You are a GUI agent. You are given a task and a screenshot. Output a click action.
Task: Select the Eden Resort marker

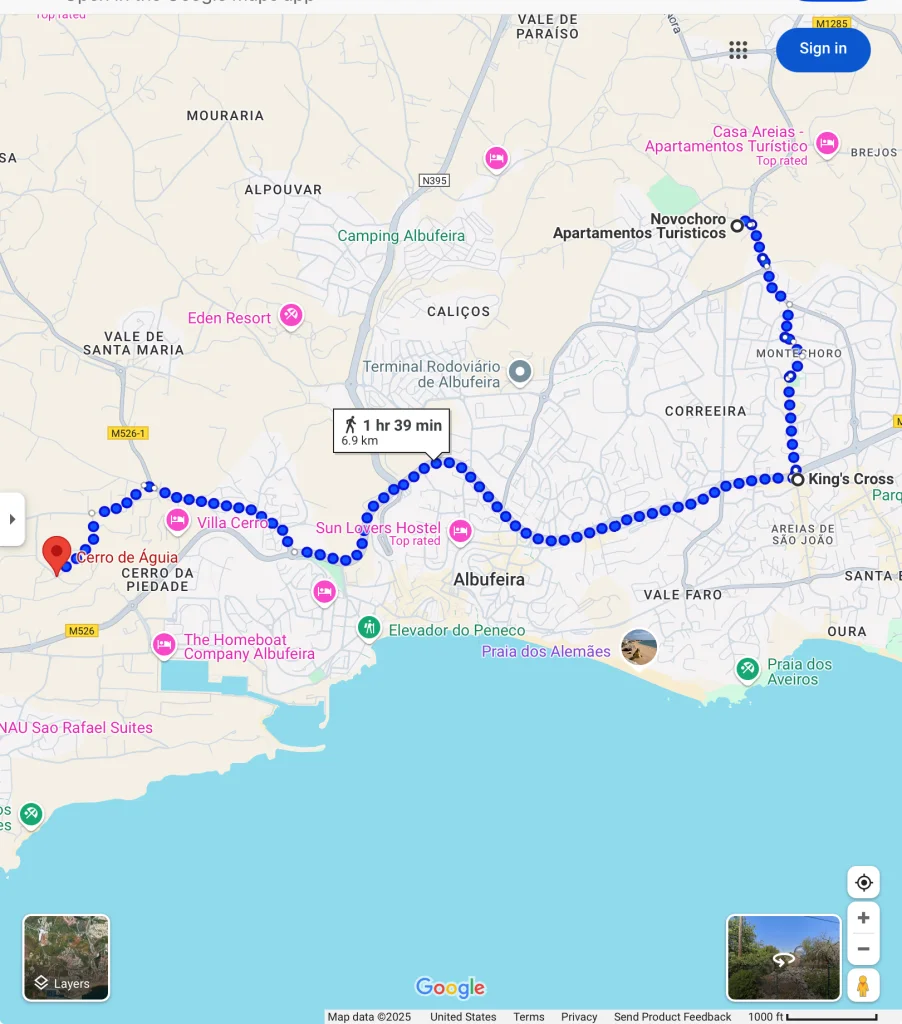290,315
